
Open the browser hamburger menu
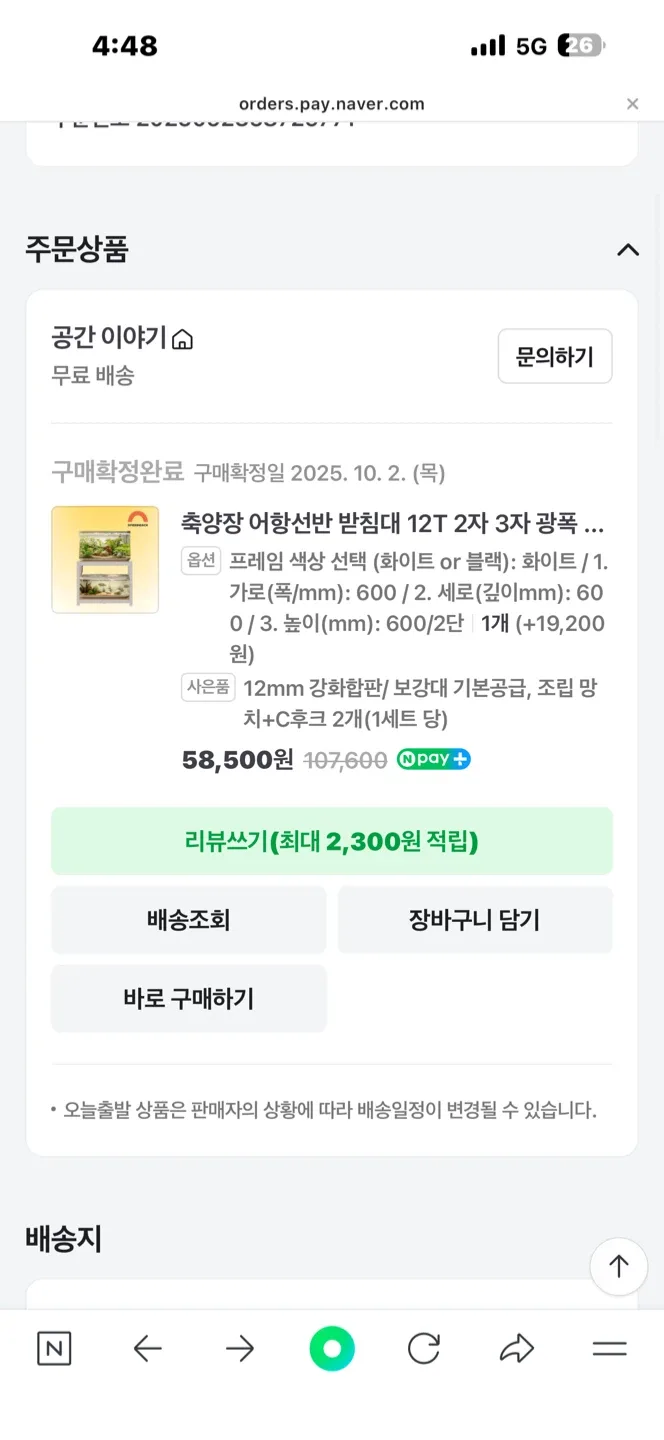tap(609, 1349)
